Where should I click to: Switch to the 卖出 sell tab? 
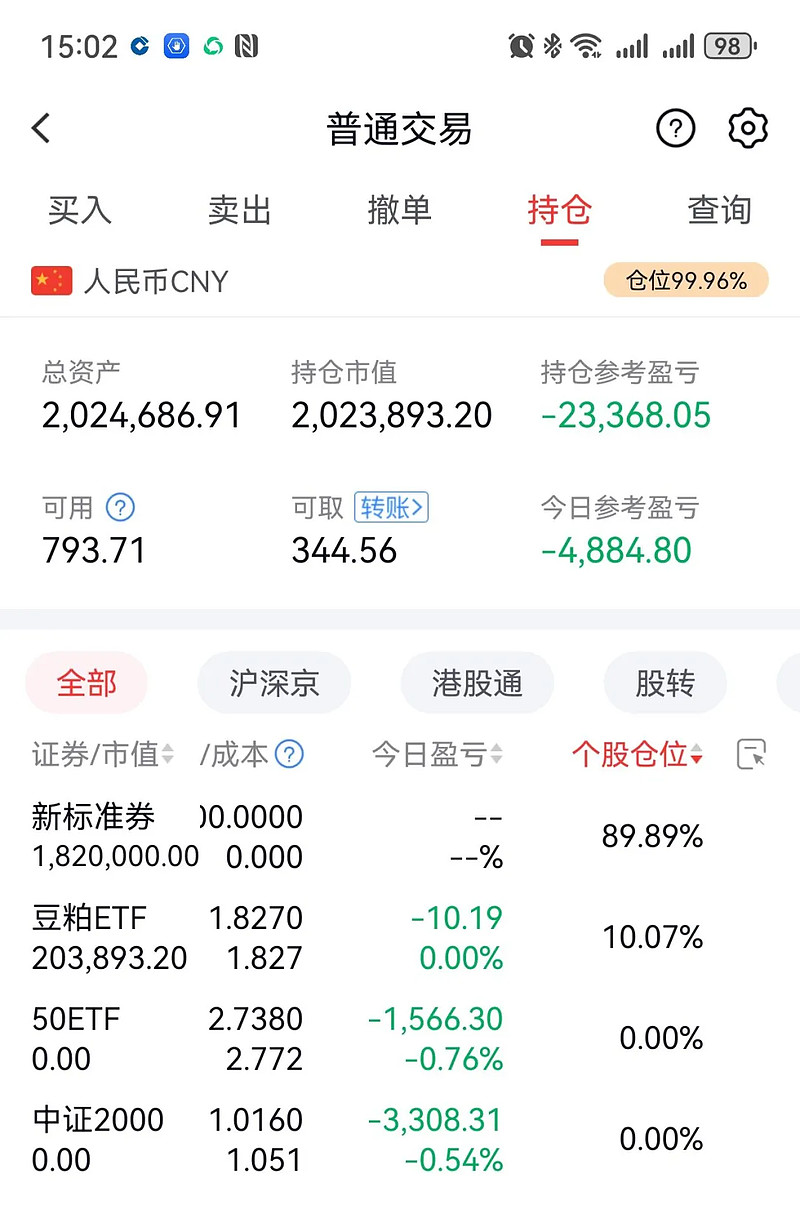pos(240,210)
